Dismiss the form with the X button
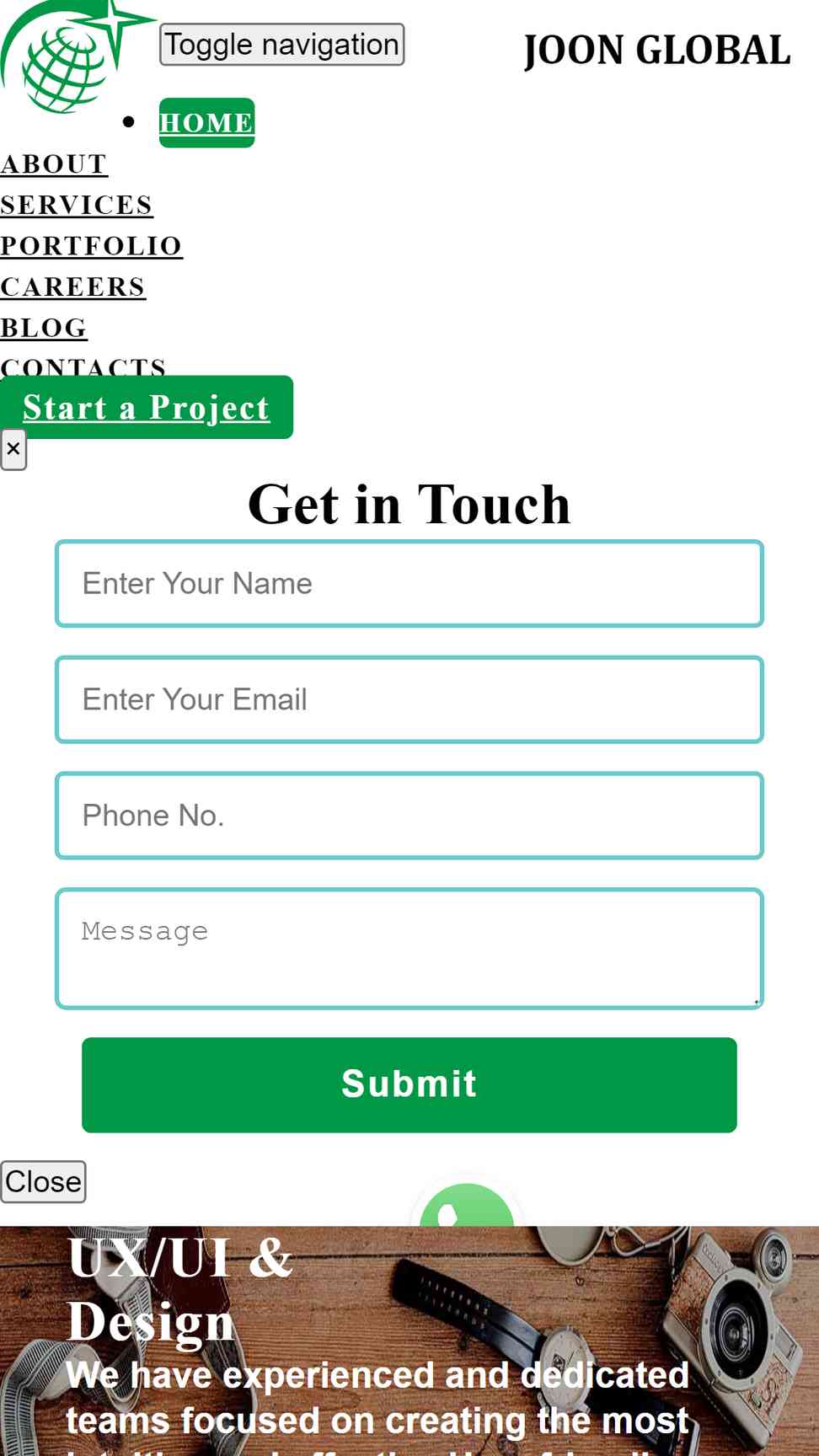Screen dimensions: 819x1456 tap(13, 449)
